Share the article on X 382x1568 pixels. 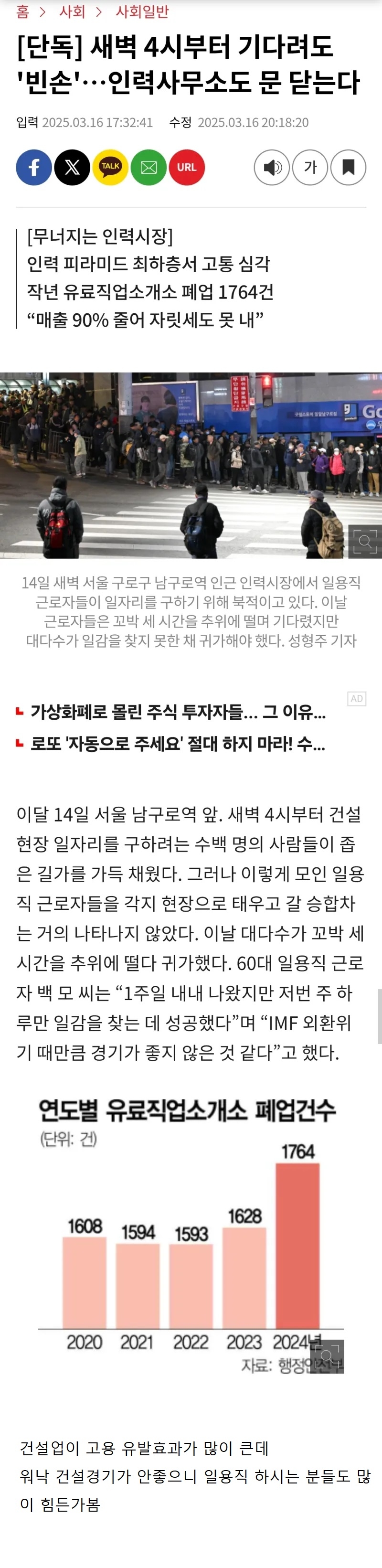click(x=73, y=167)
